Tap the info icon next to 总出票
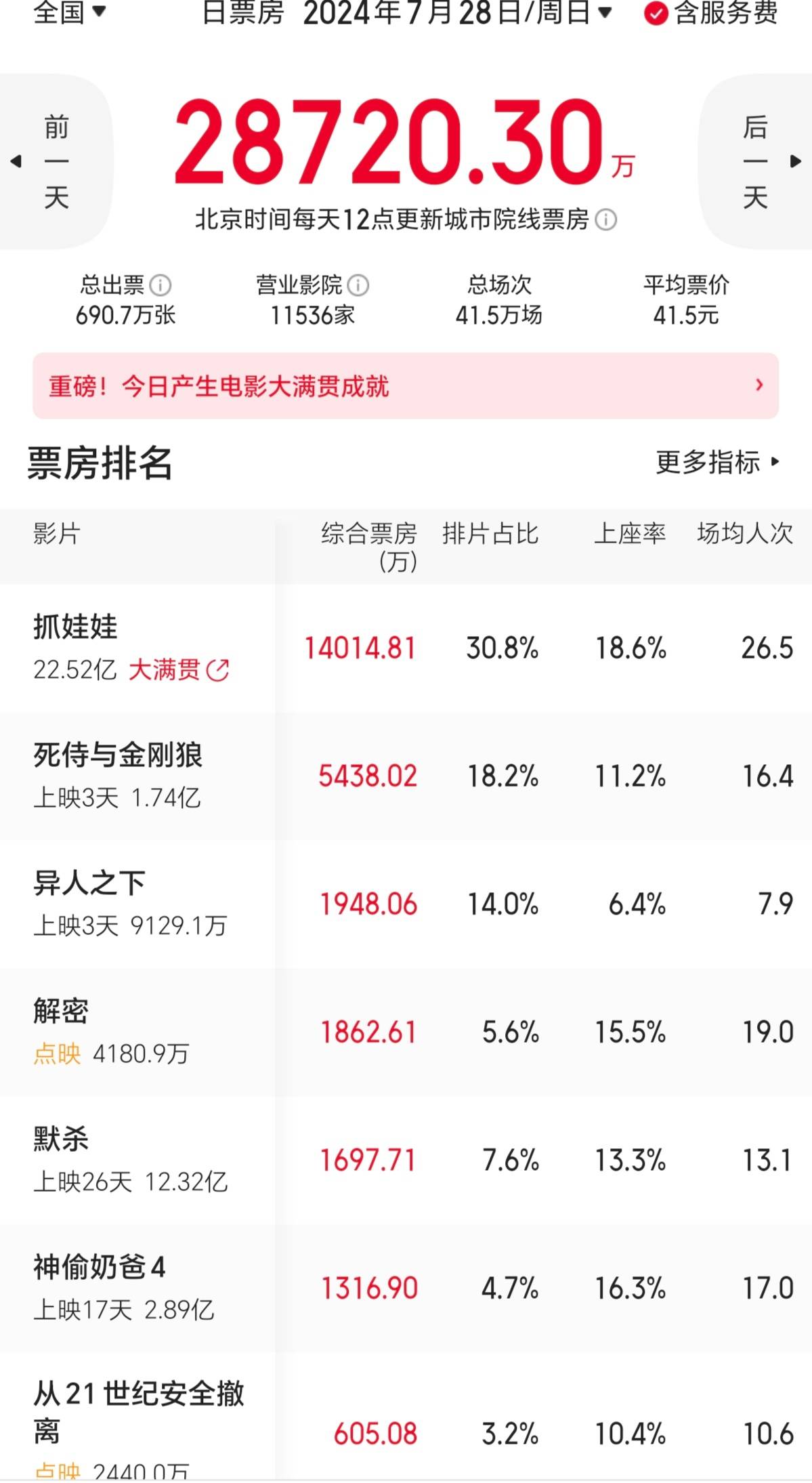Image resolution: width=812 pixels, height=1483 pixels. [x=161, y=285]
